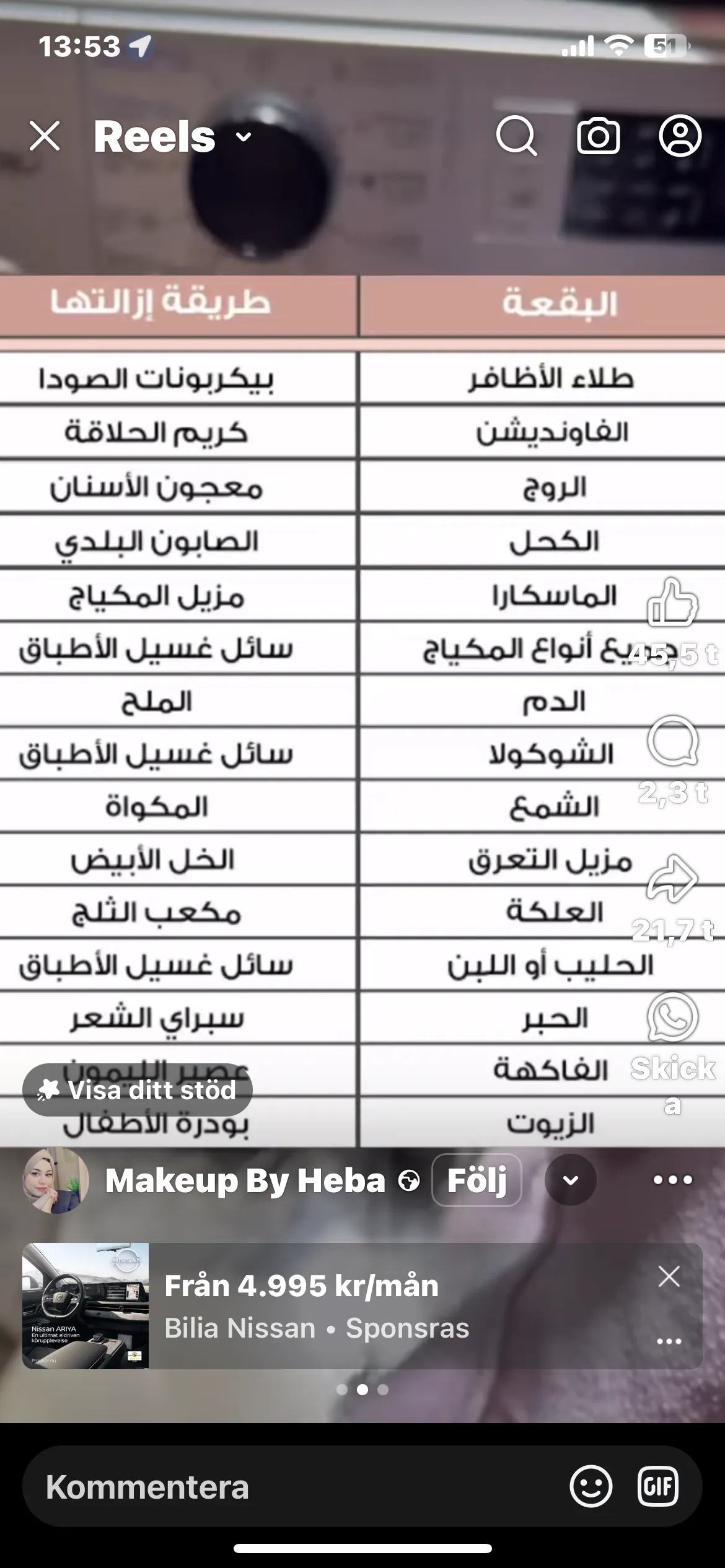Open the comments on this reel
Screen dimensions: 725x1568
pos(673,741)
